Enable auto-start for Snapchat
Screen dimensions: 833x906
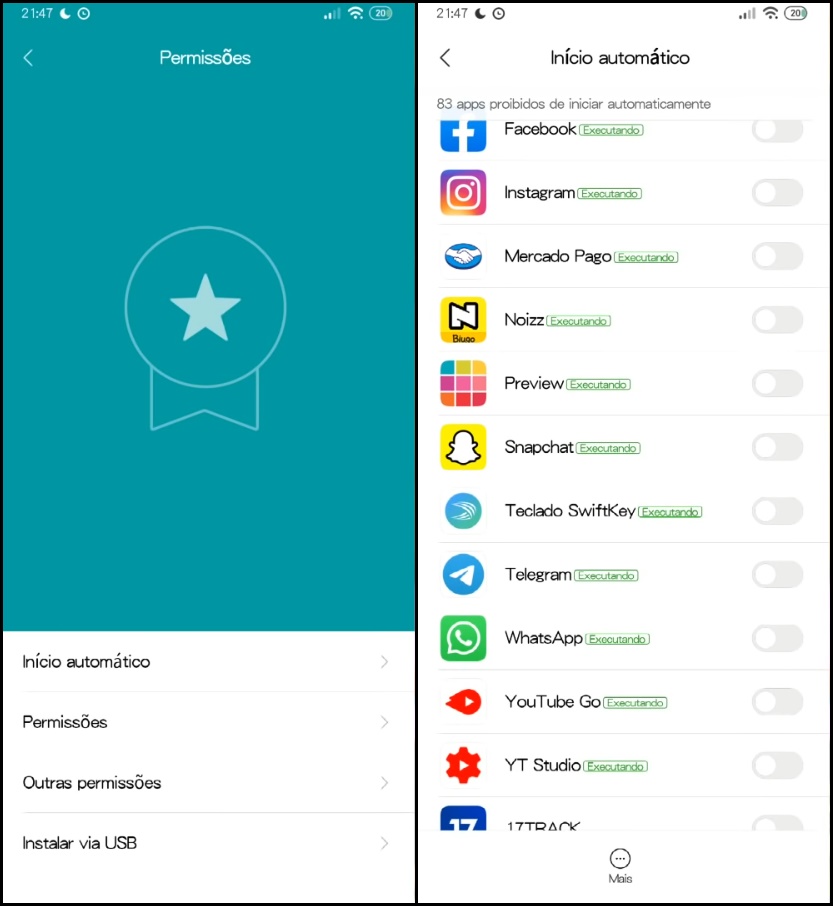pyautogui.click(x=777, y=447)
